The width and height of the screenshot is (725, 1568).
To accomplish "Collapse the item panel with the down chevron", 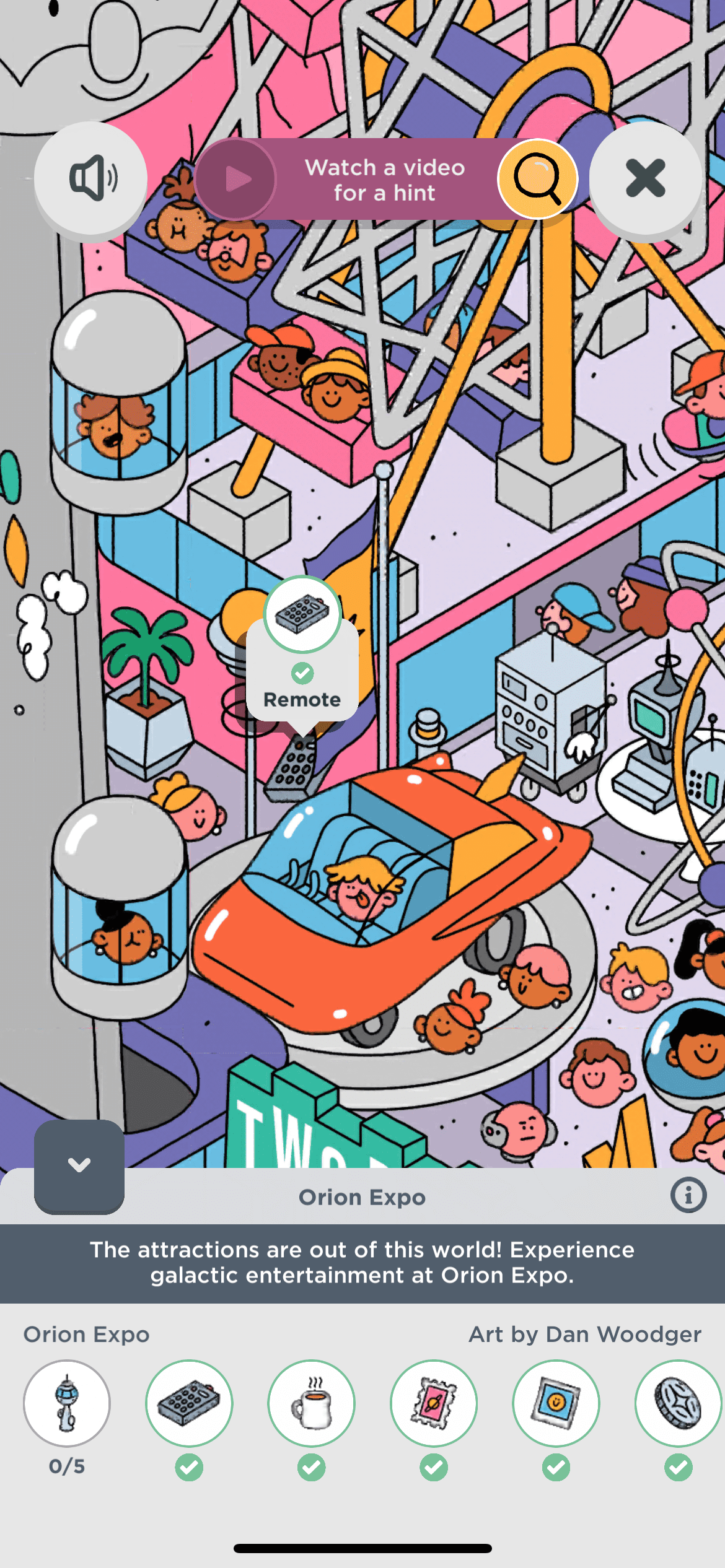I will 79,1166.
